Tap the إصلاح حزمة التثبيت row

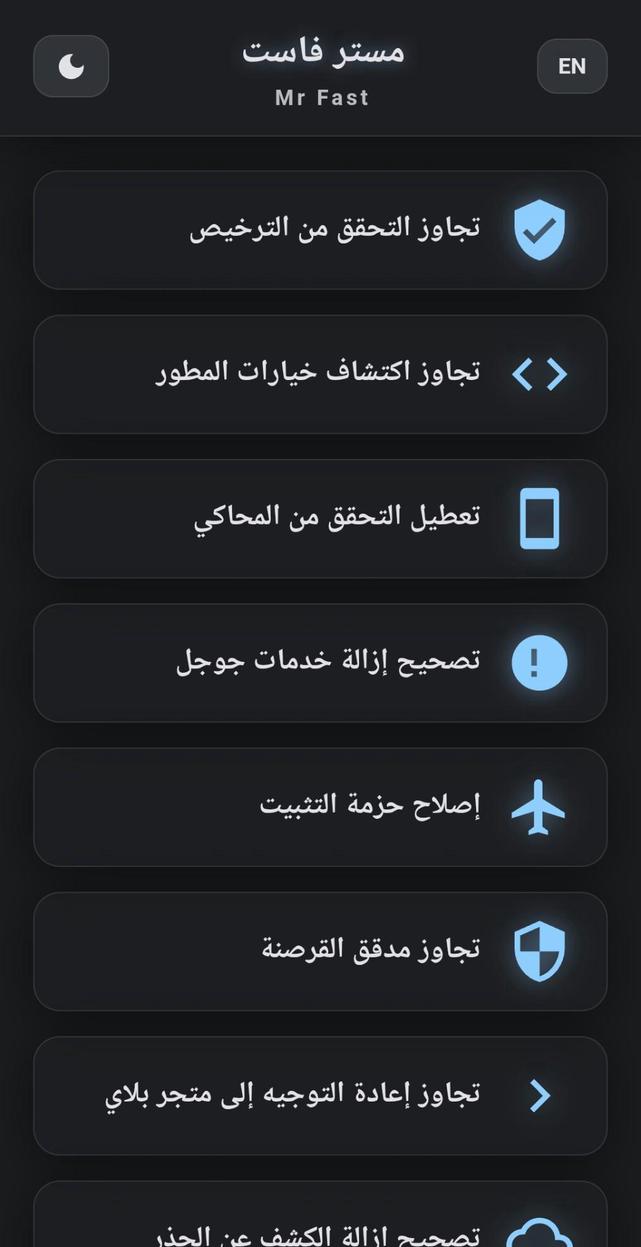coord(320,806)
